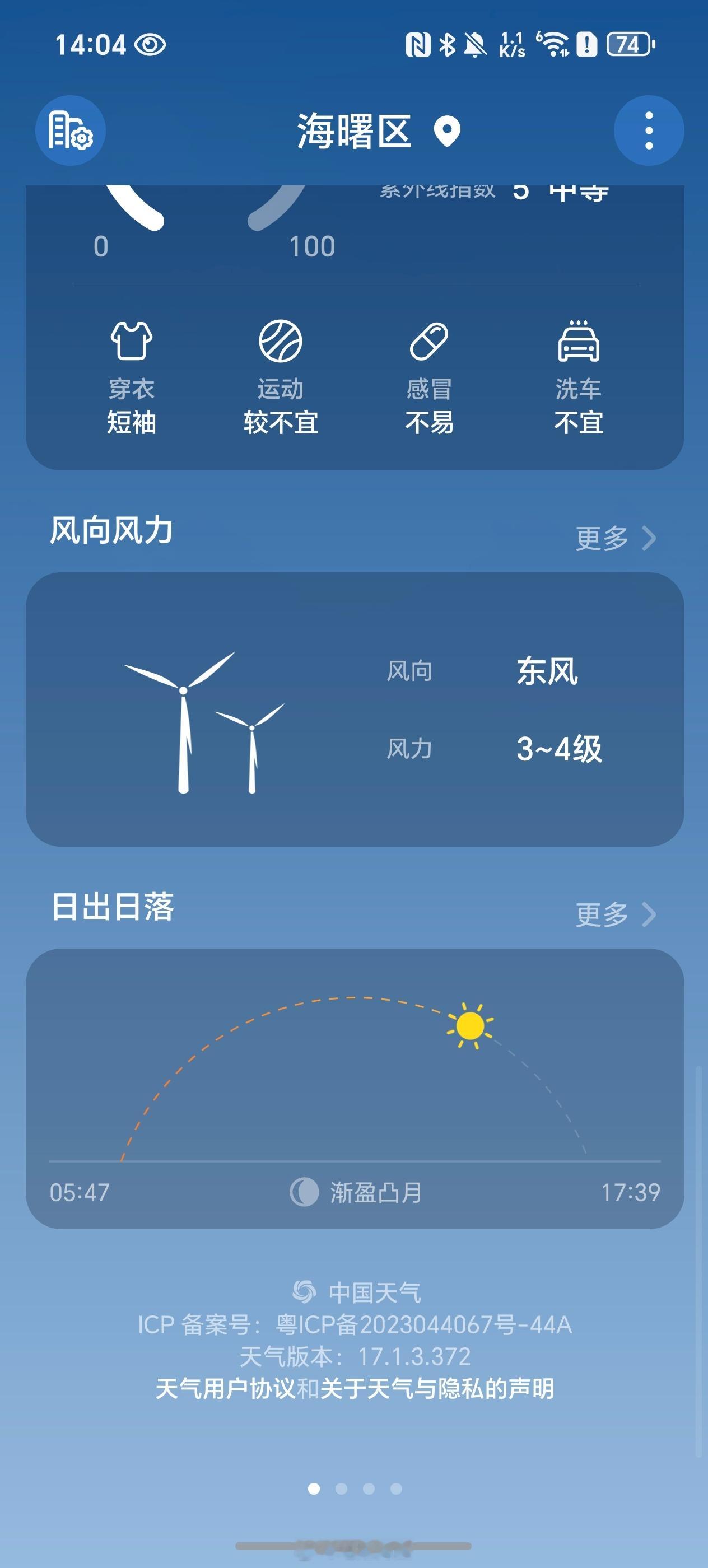Open 更多 for 日出日落
Screen dimensions: 708x1568
click(616, 914)
